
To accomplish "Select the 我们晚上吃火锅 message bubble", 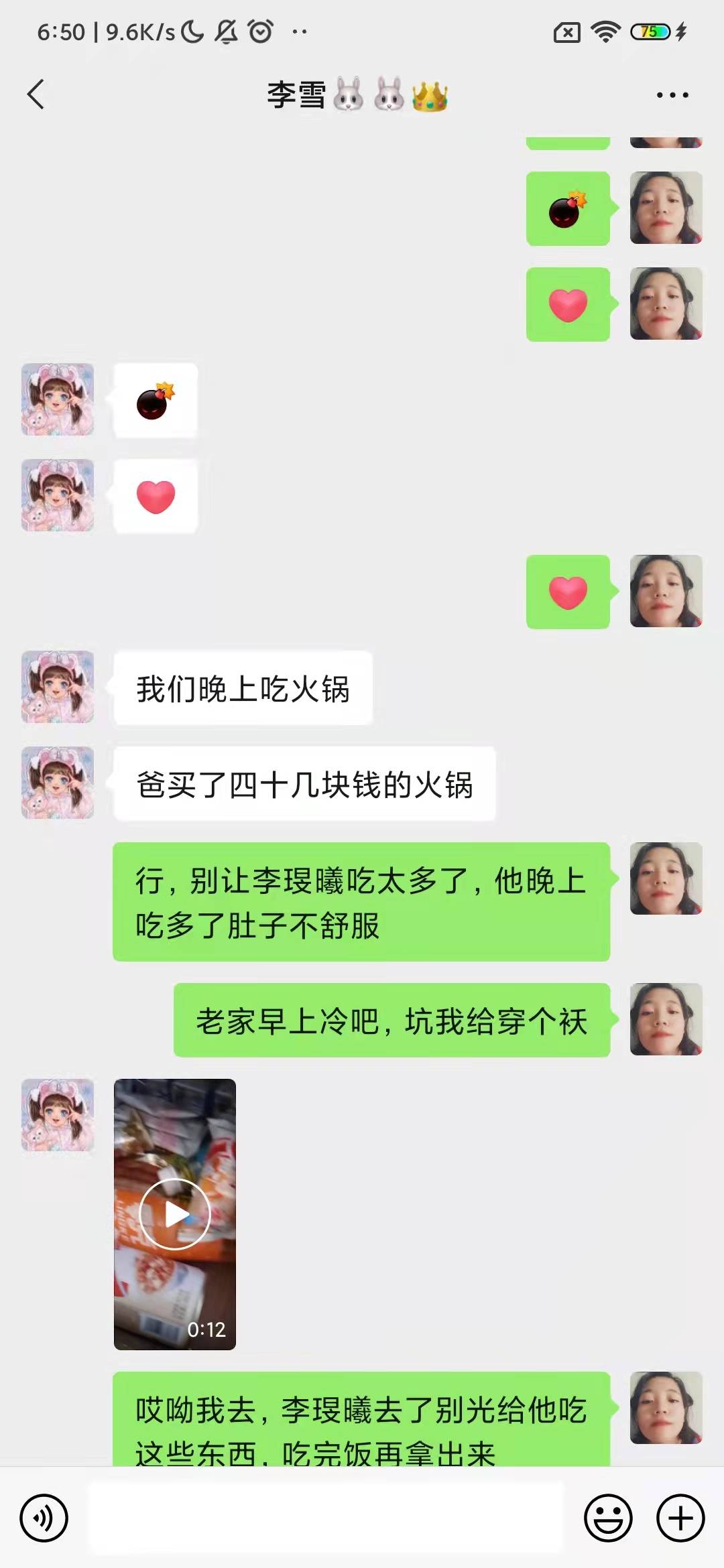I will point(243,689).
